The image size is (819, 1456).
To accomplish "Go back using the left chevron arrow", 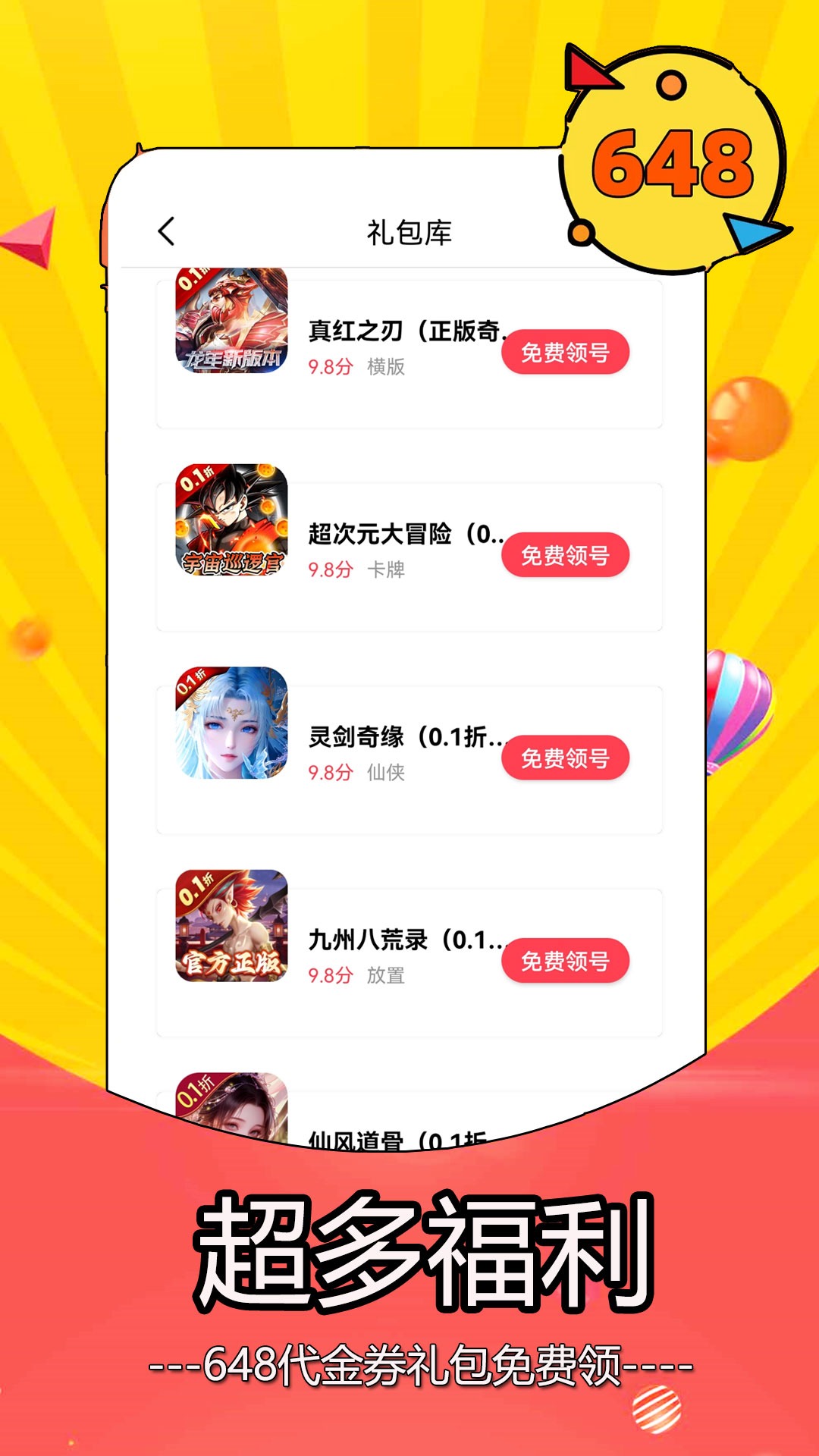I will point(165,231).
